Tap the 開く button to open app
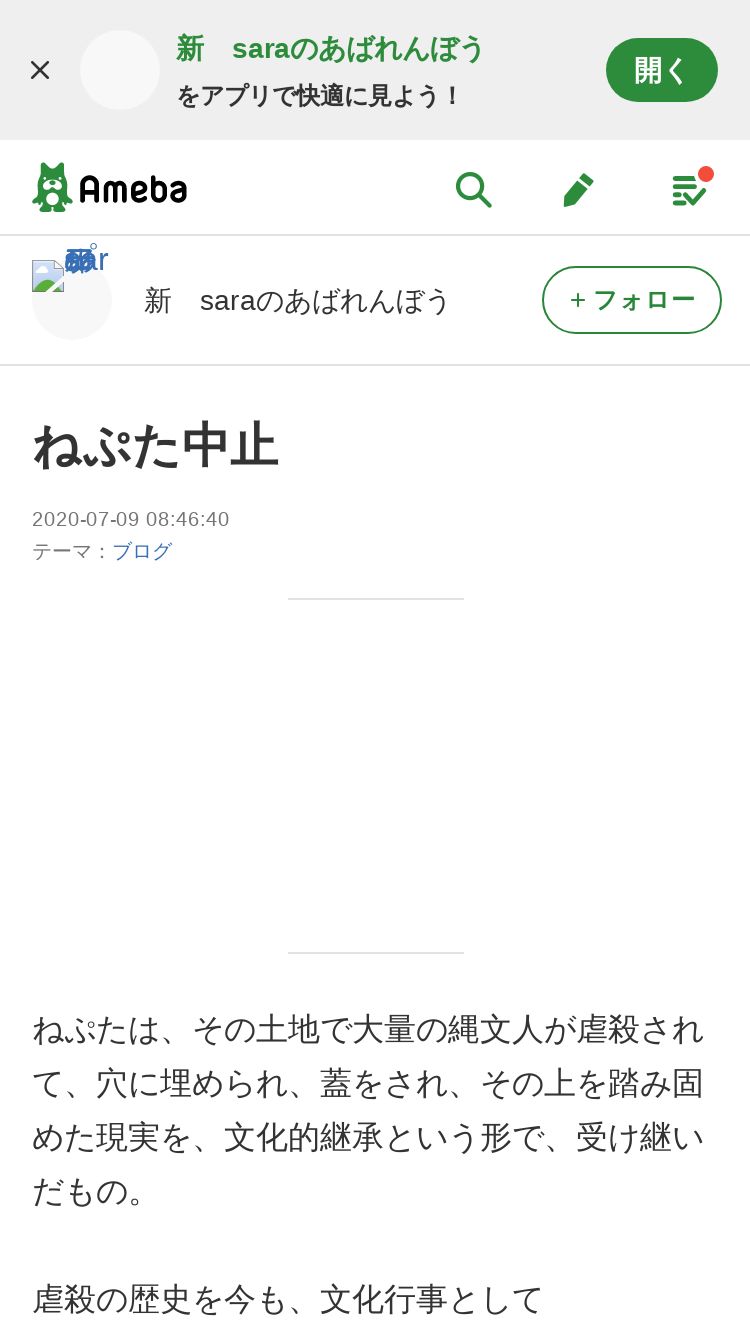 pos(661,70)
